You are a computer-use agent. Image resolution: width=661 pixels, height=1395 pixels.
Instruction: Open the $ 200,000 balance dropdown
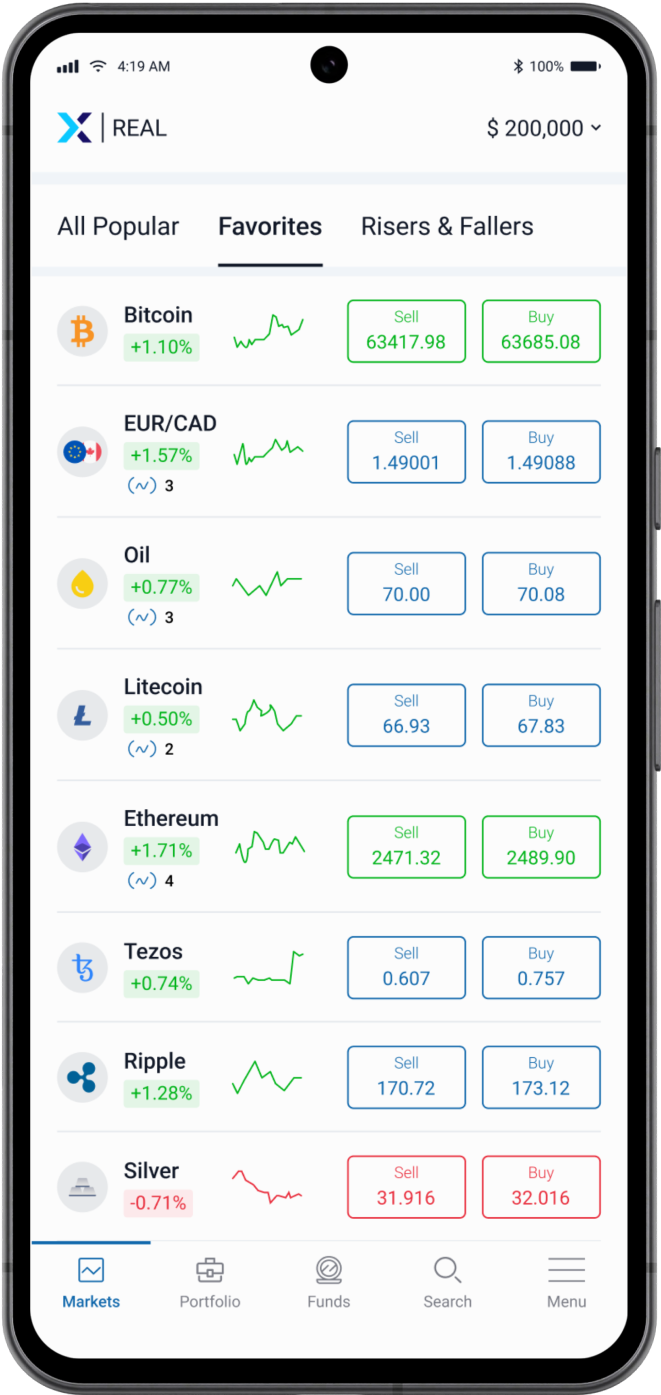click(x=544, y=128)
